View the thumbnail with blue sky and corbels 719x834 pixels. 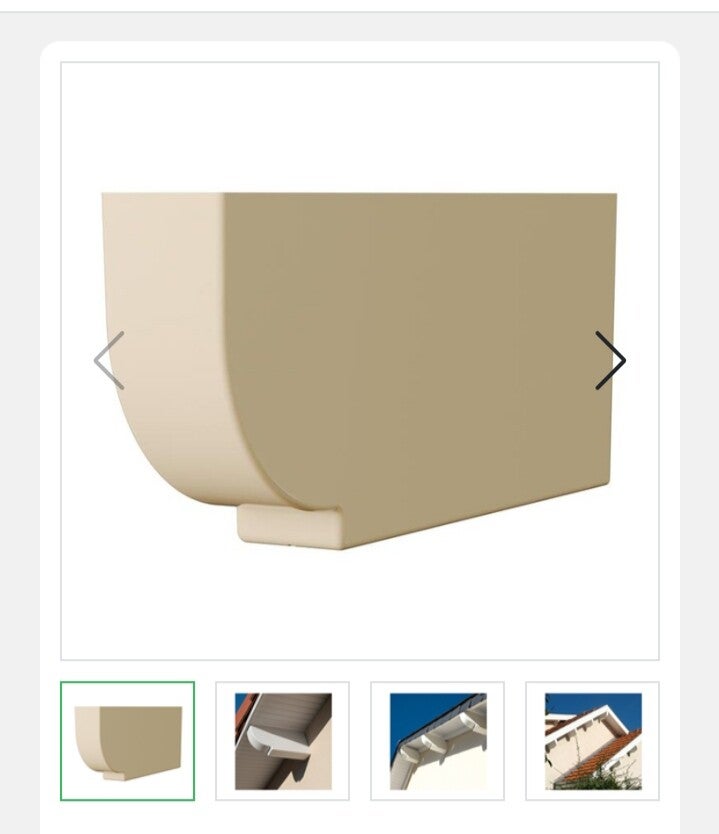tap(438, 741)
